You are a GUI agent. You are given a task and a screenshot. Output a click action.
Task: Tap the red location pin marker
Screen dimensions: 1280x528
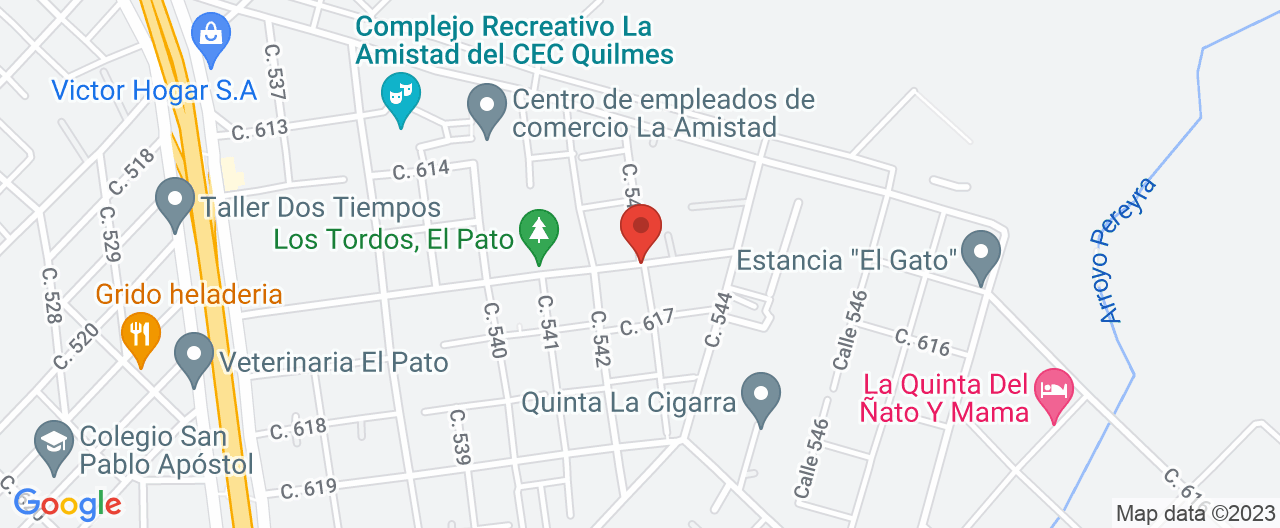641,228
